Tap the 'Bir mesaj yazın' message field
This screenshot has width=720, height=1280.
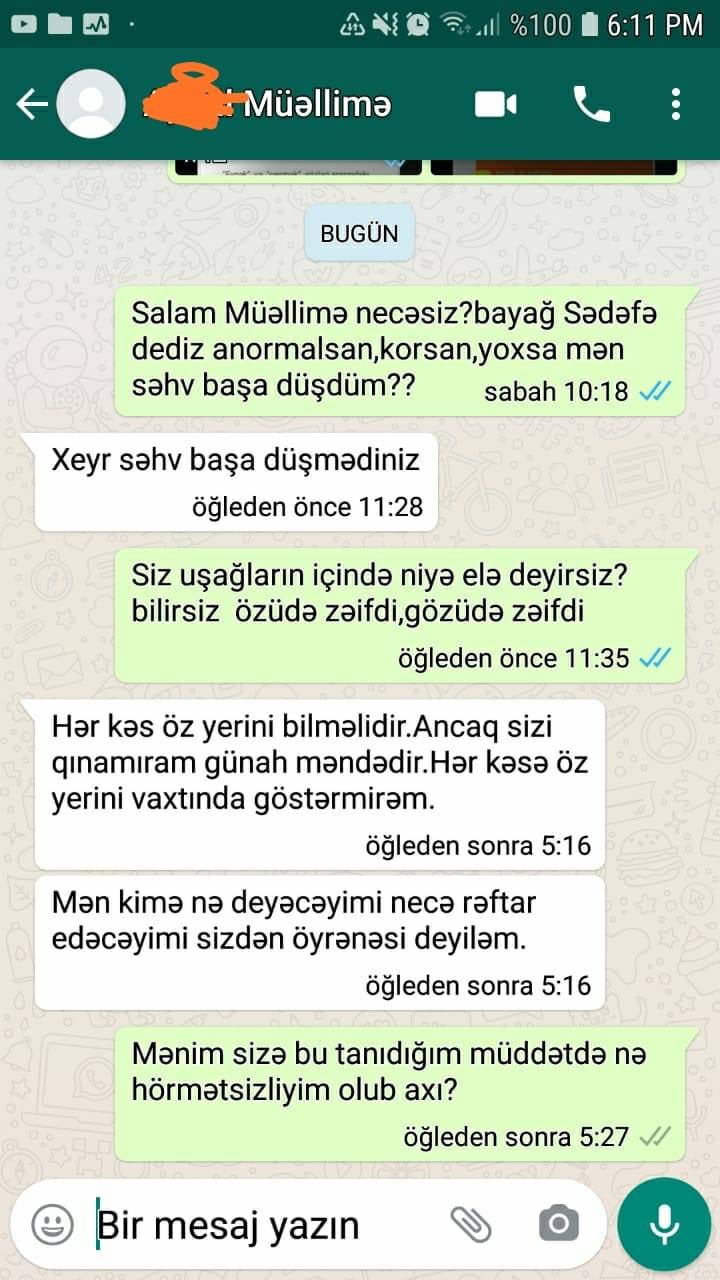coord(260,1225)
